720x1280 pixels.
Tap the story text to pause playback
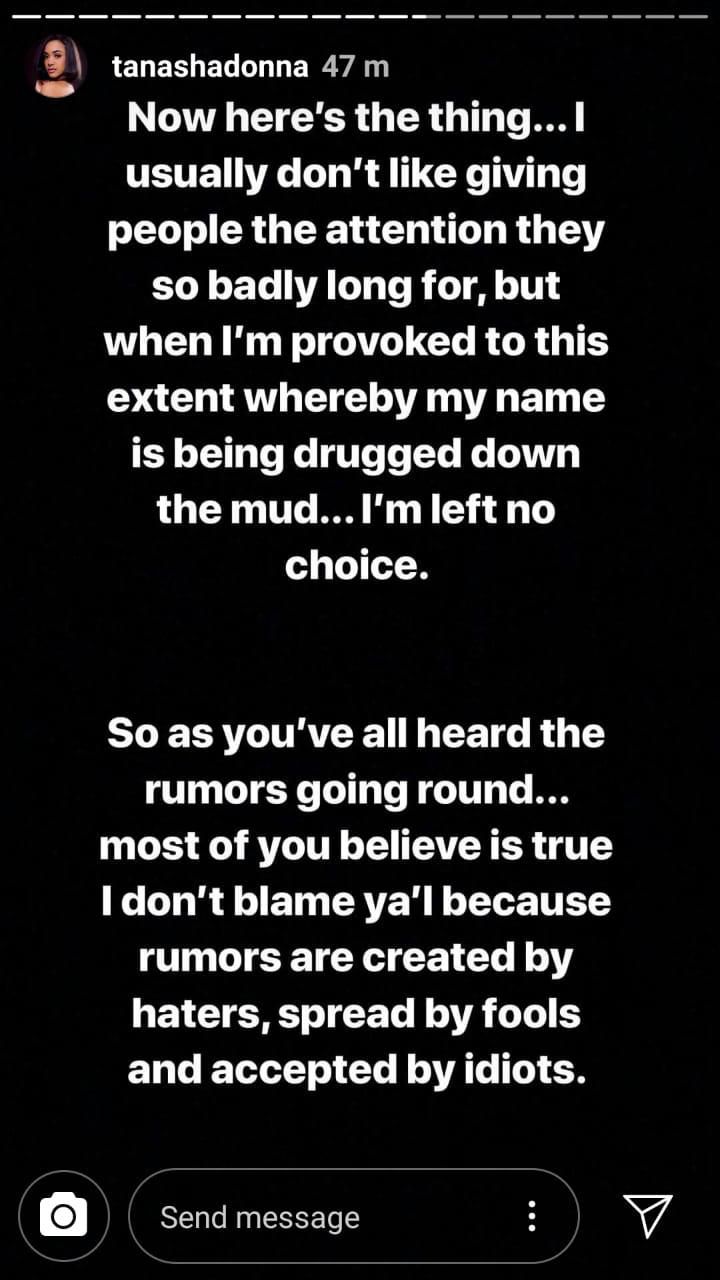[360, 400]
